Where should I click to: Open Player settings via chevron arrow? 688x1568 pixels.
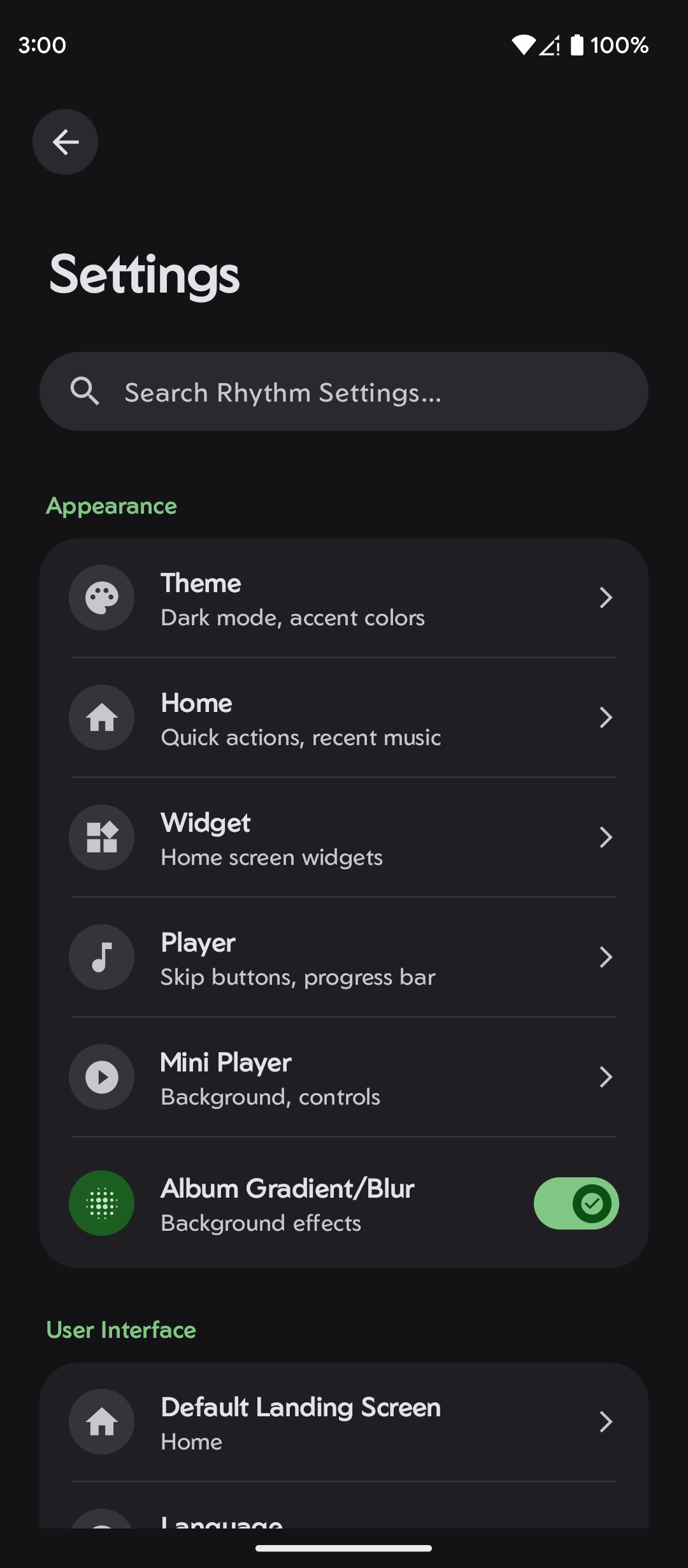point(606,957)
